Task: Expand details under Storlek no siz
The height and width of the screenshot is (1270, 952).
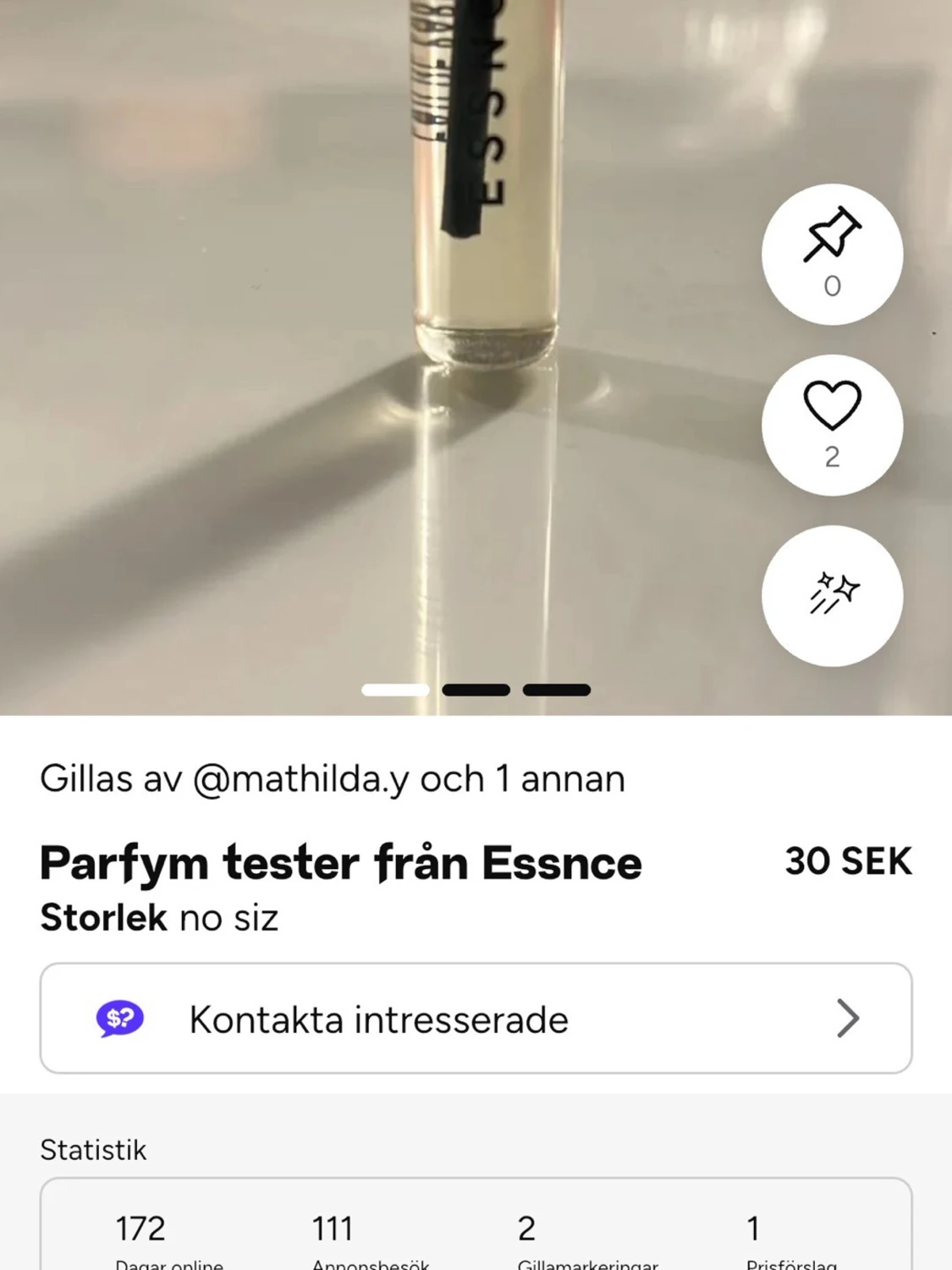Action: (x=157, y=916)
